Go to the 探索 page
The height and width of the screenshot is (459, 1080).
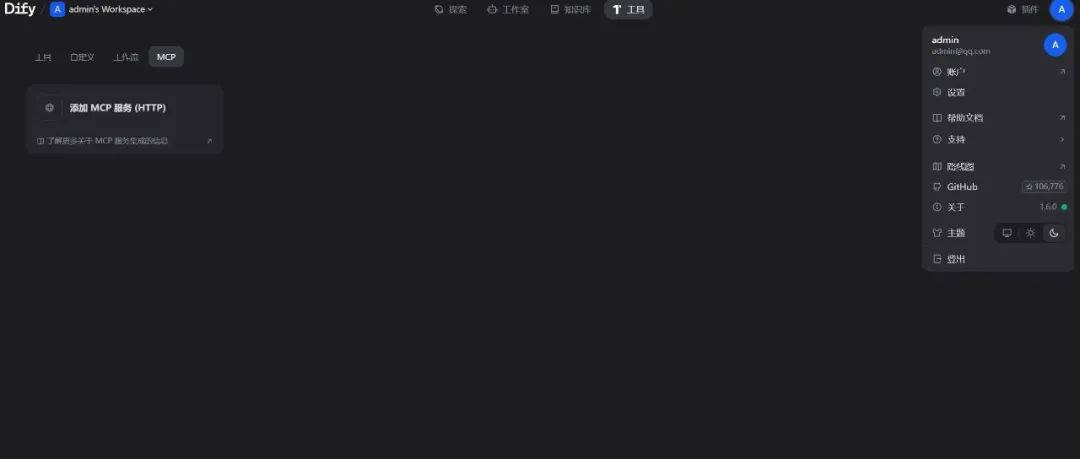pos(451,10)
